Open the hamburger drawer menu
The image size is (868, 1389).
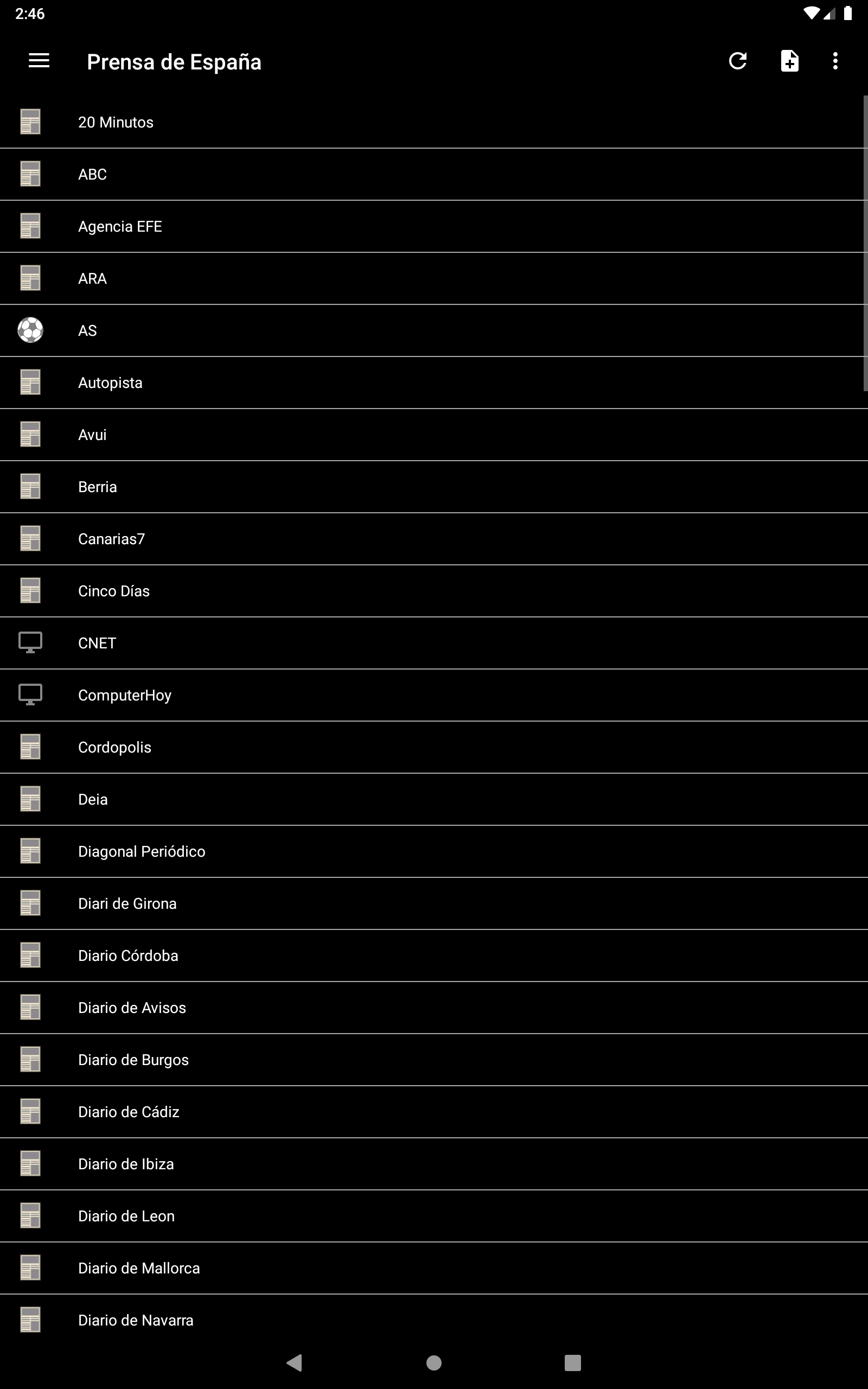point(39,61)
